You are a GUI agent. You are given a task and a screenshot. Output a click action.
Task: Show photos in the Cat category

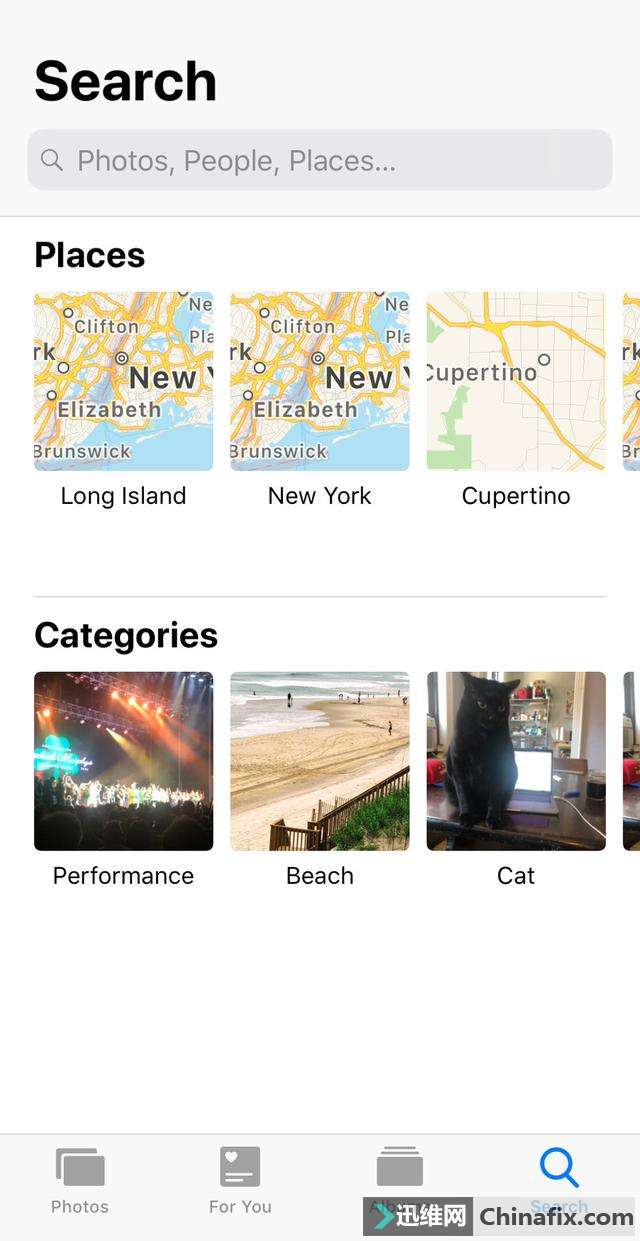516,761
